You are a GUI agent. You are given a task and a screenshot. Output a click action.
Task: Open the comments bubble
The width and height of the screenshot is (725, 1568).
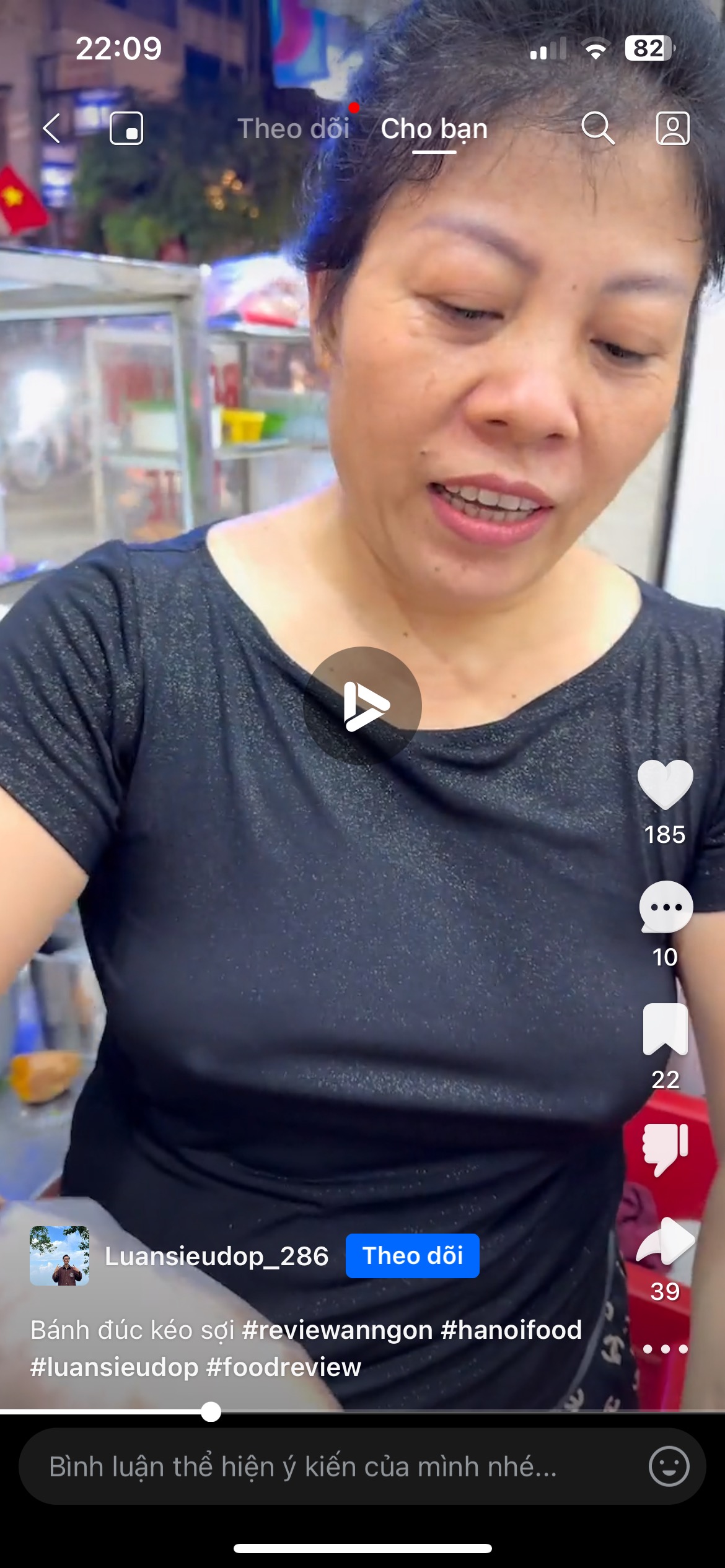pos(666,907)
